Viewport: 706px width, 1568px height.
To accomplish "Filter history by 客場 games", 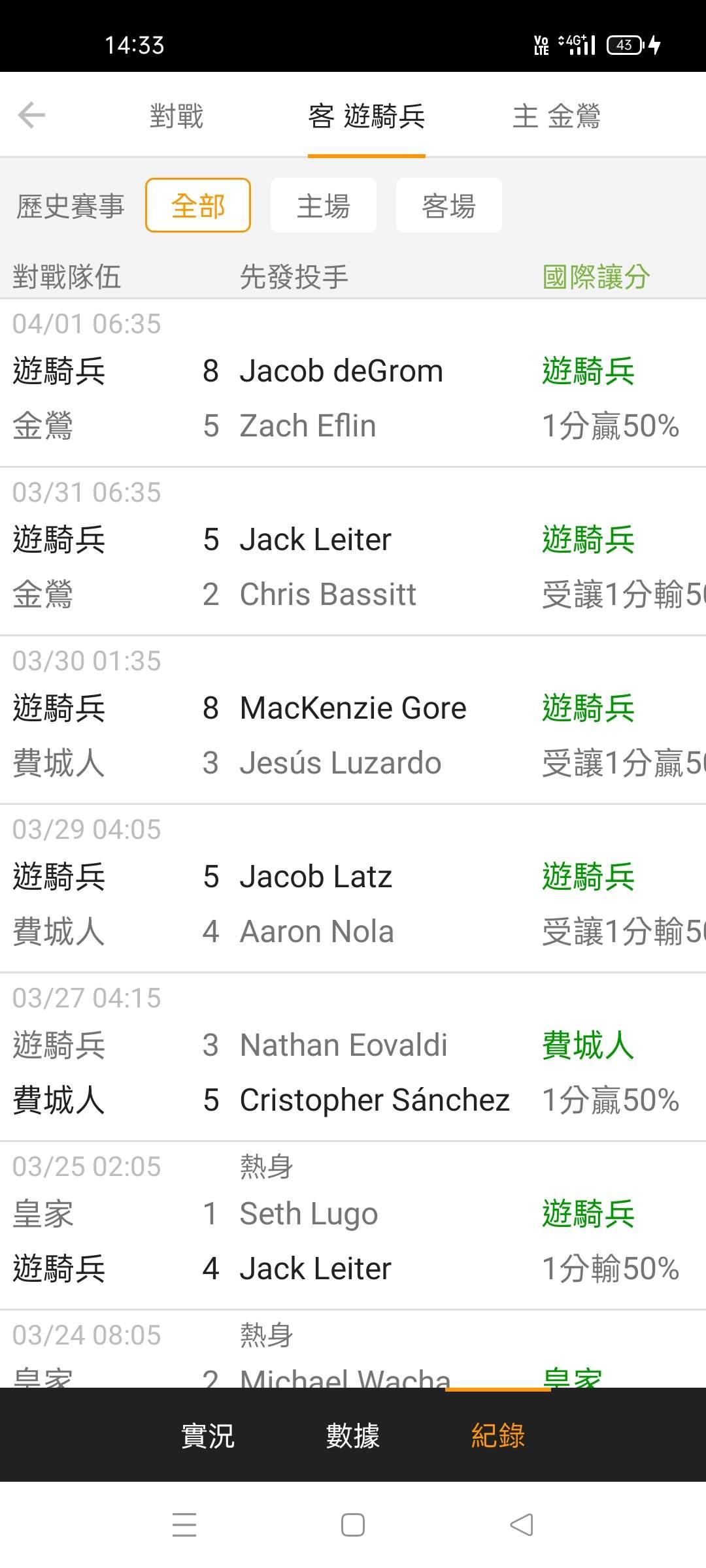I will (x=449, y=206).
